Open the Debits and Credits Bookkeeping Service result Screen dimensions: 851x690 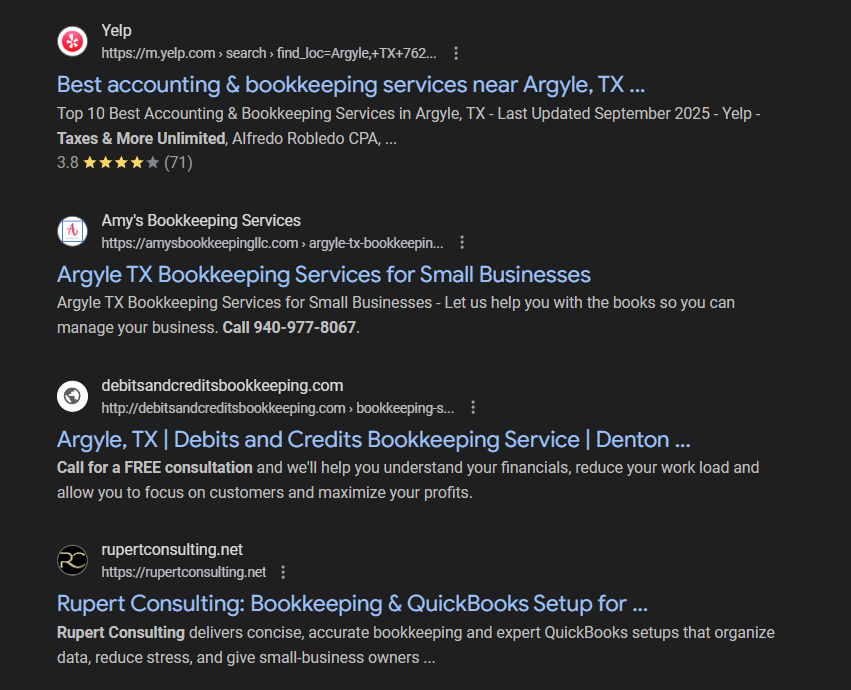373,439
